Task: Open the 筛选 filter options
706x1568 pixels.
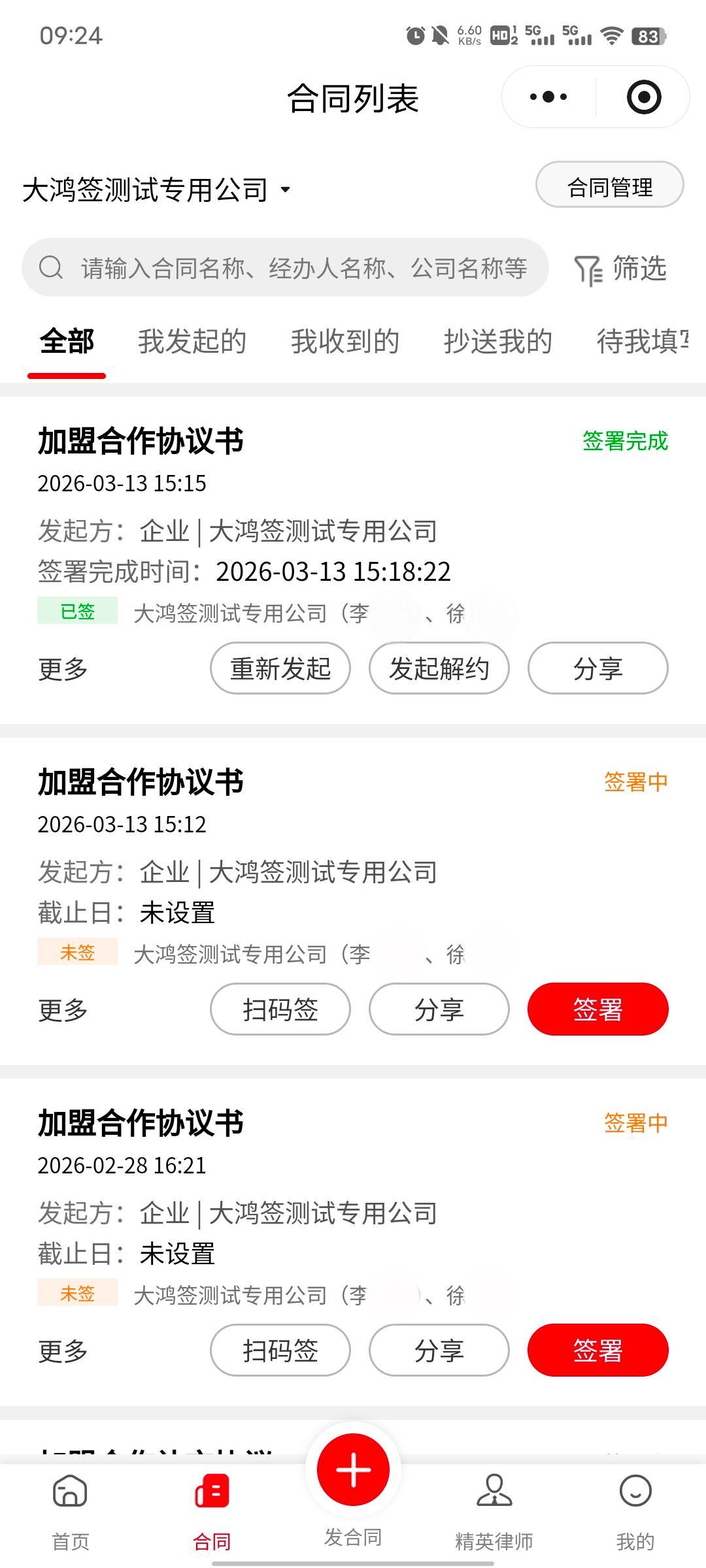Action: point(621,269)
